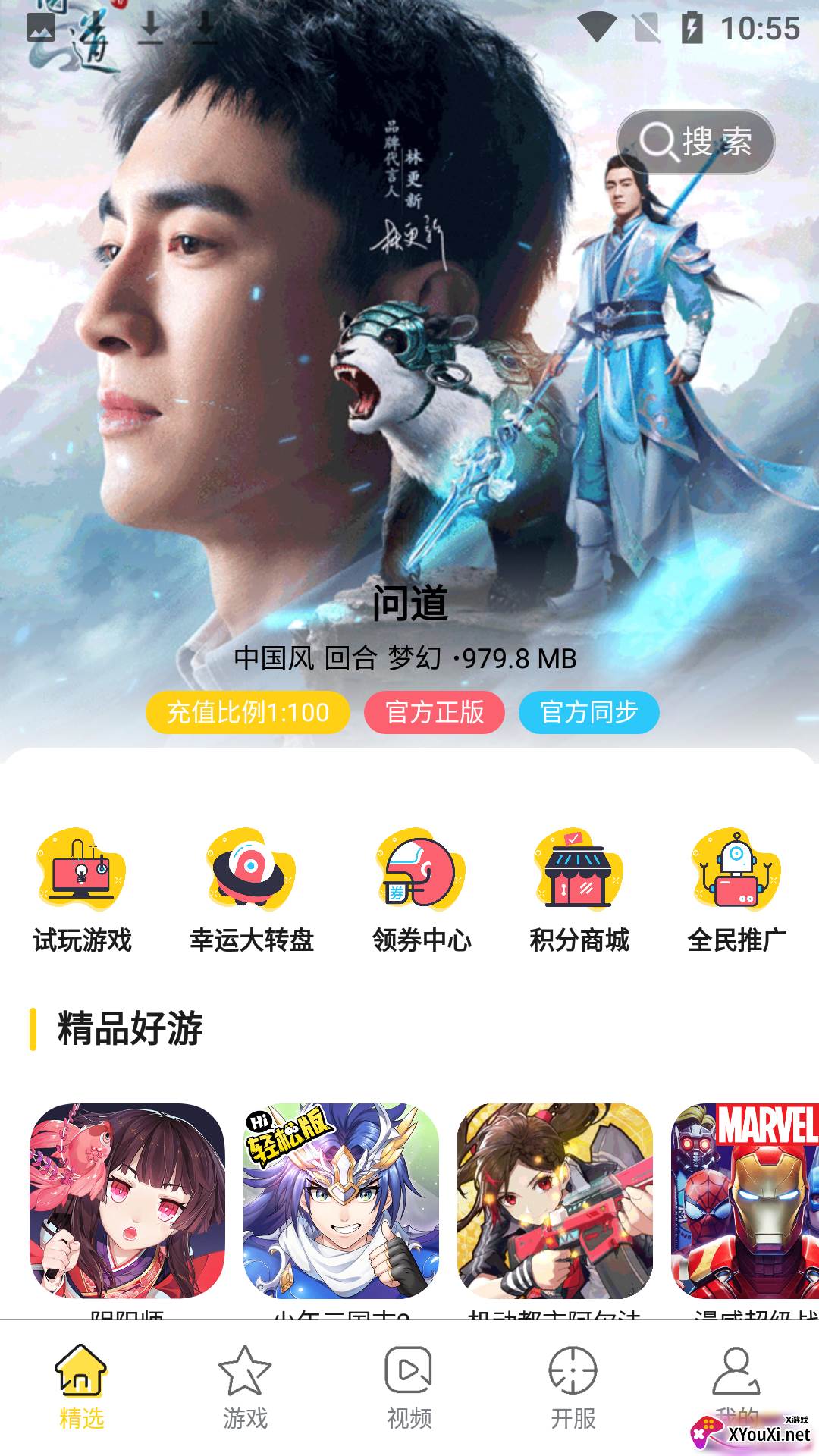Switch to the 游戏 tab

pos(245,1388)
